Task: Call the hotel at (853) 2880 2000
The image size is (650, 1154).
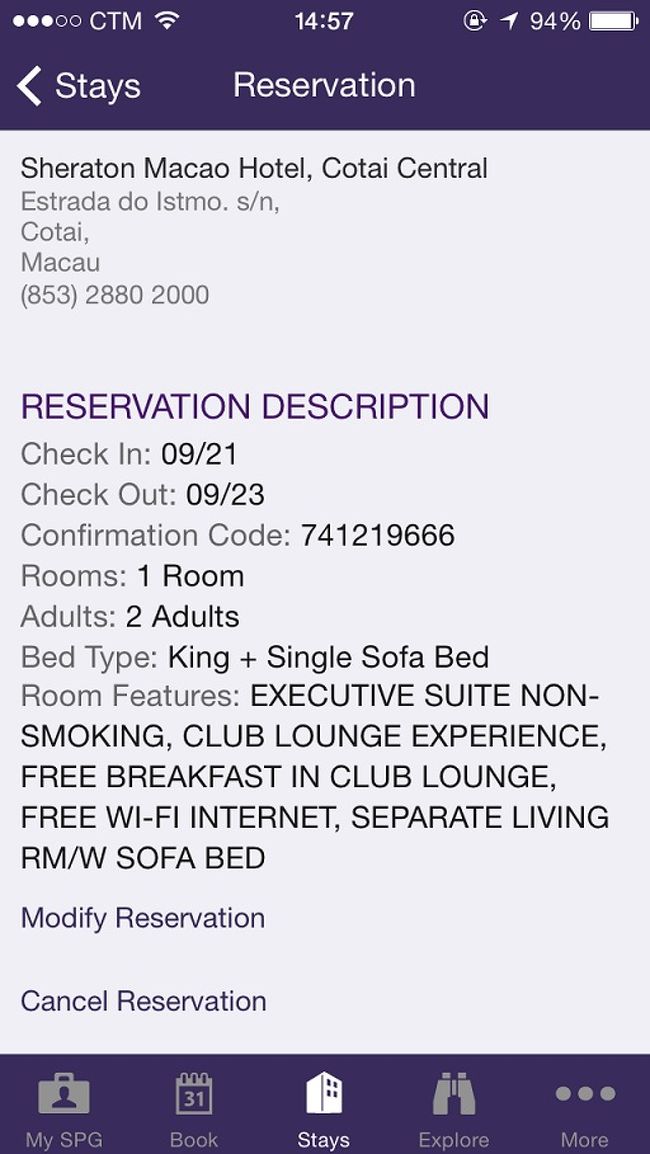Action: pos(115,295)
